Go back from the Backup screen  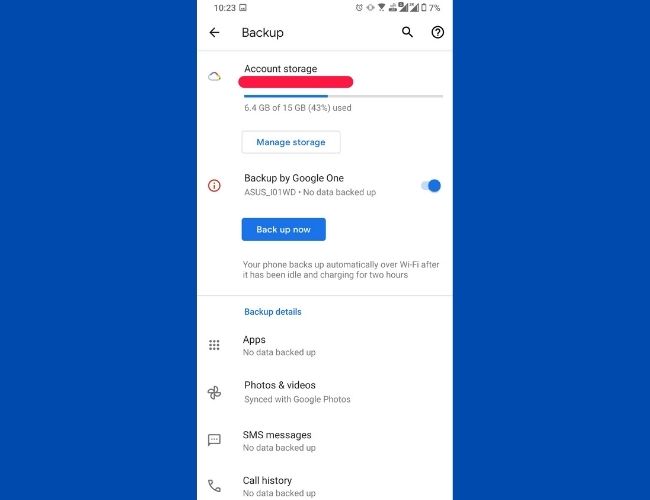point(214,32)
